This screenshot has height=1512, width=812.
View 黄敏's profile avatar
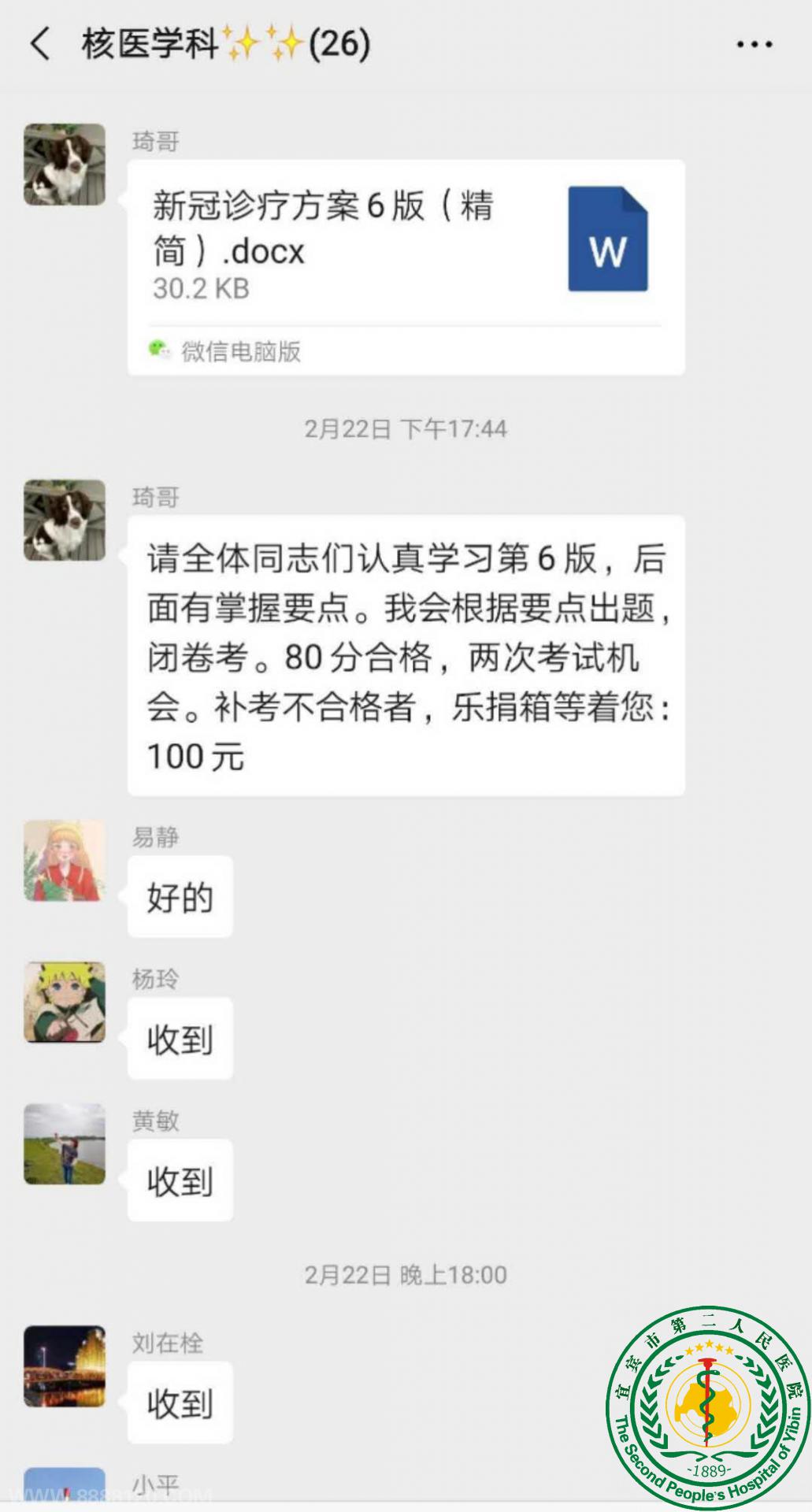point(65,1143)
